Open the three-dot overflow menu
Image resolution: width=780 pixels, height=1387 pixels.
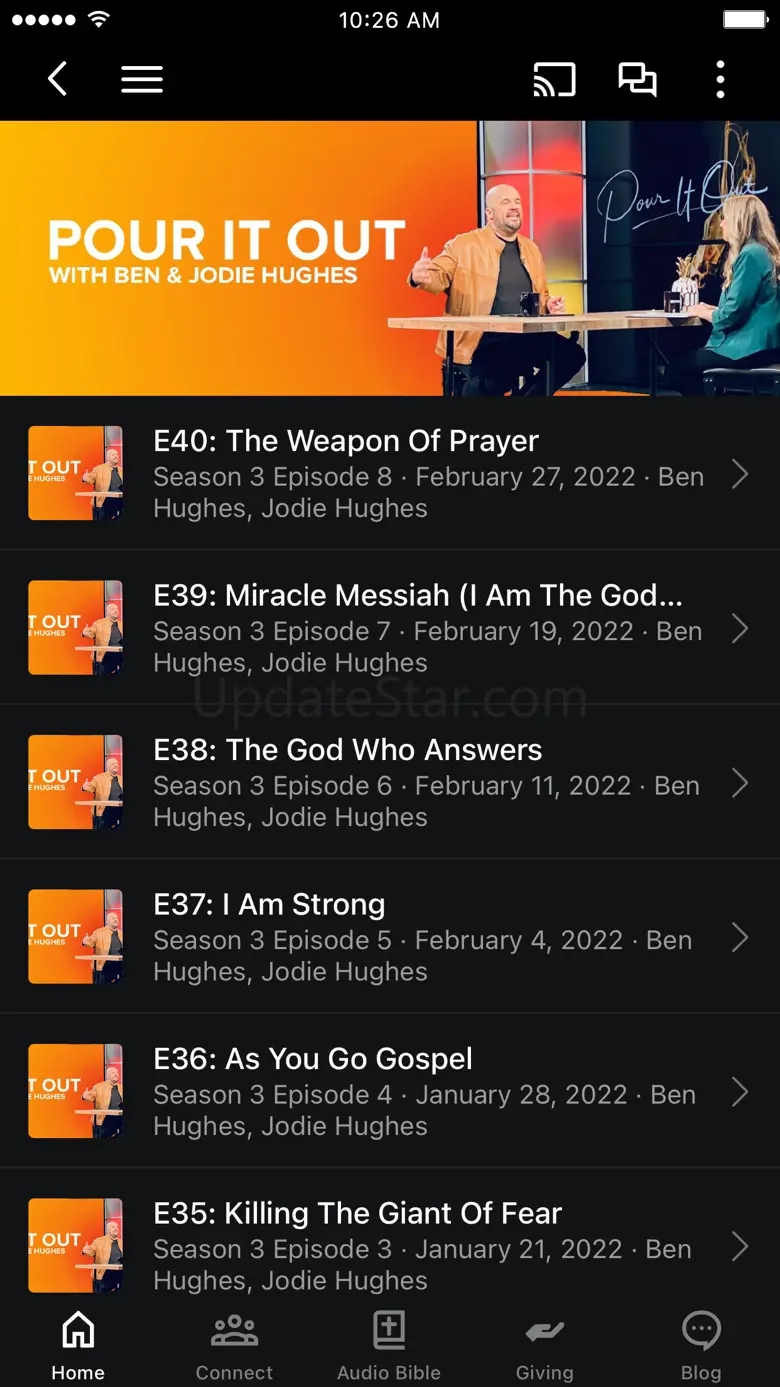pyautogui.click(x=720, y=80)
